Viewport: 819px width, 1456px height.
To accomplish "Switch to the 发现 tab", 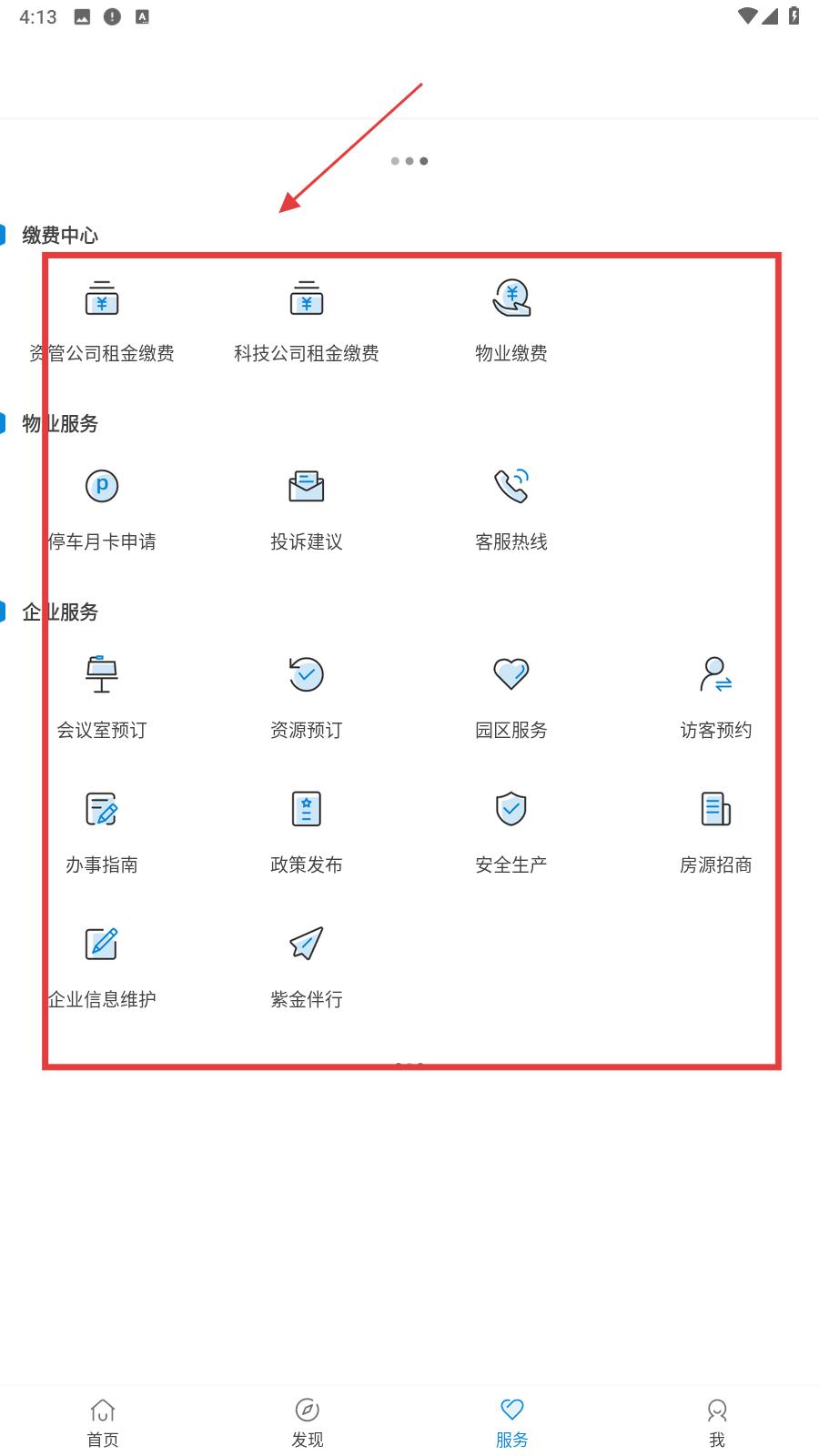I will pyautogui.click(x=308, y=1422).
